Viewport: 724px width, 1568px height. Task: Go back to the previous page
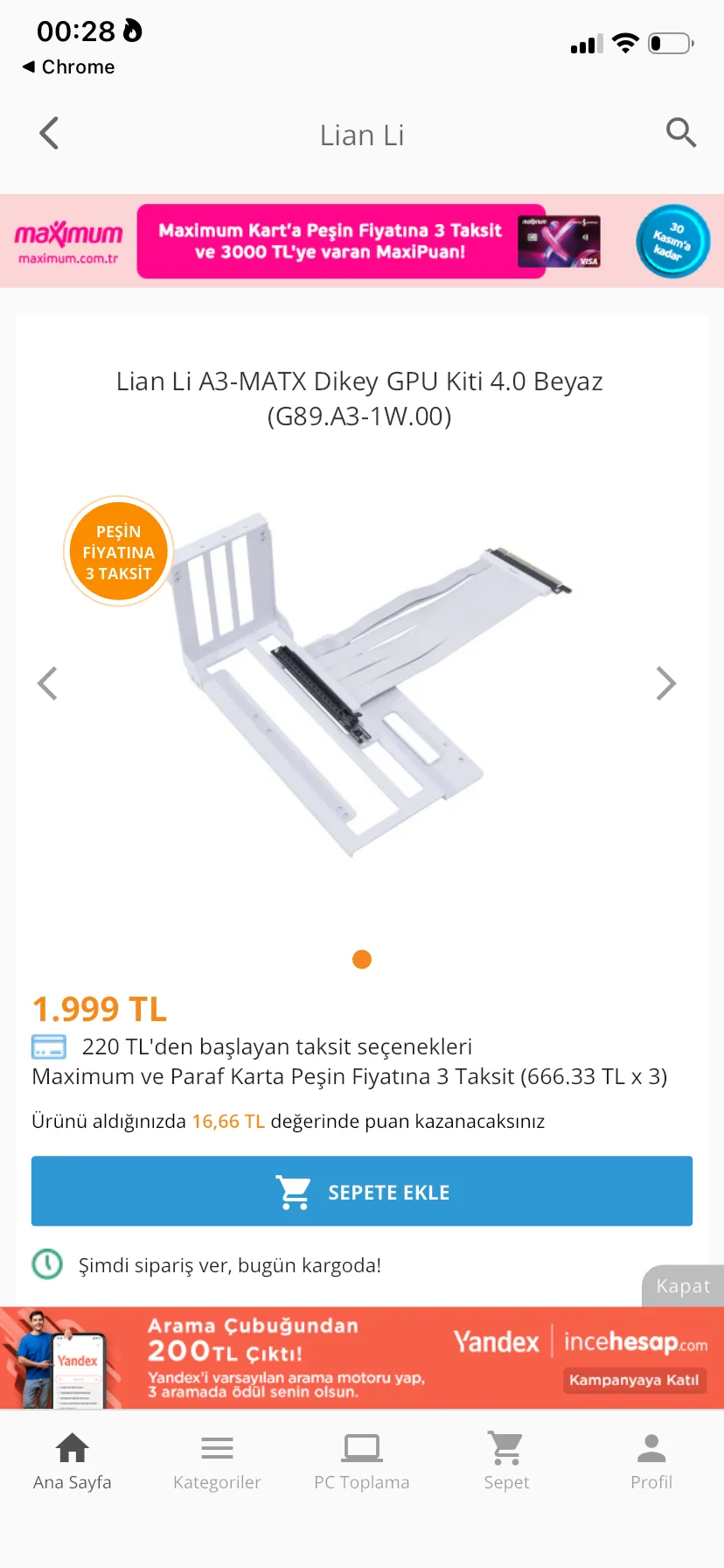coord(50,134)
